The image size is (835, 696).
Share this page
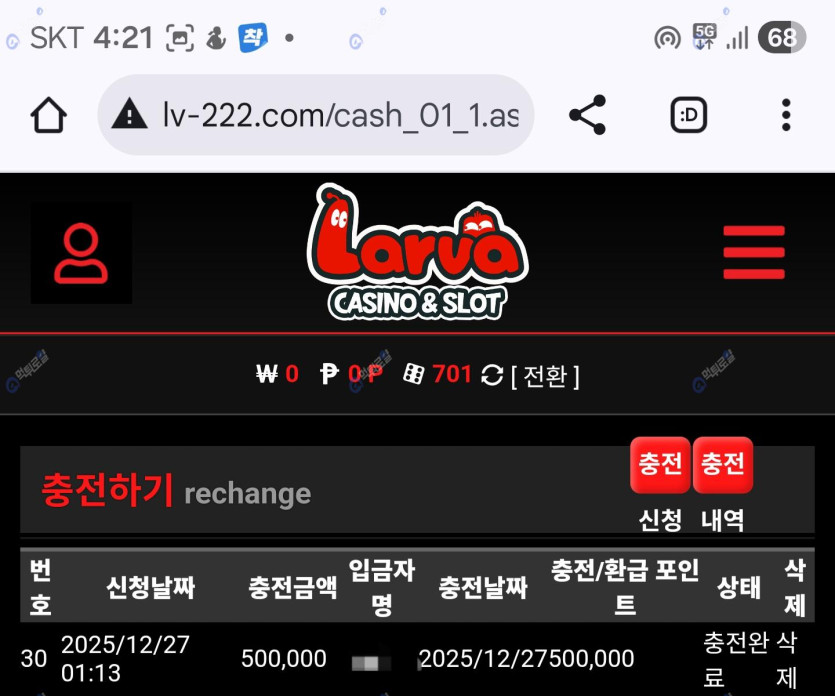tap(588, 116)
